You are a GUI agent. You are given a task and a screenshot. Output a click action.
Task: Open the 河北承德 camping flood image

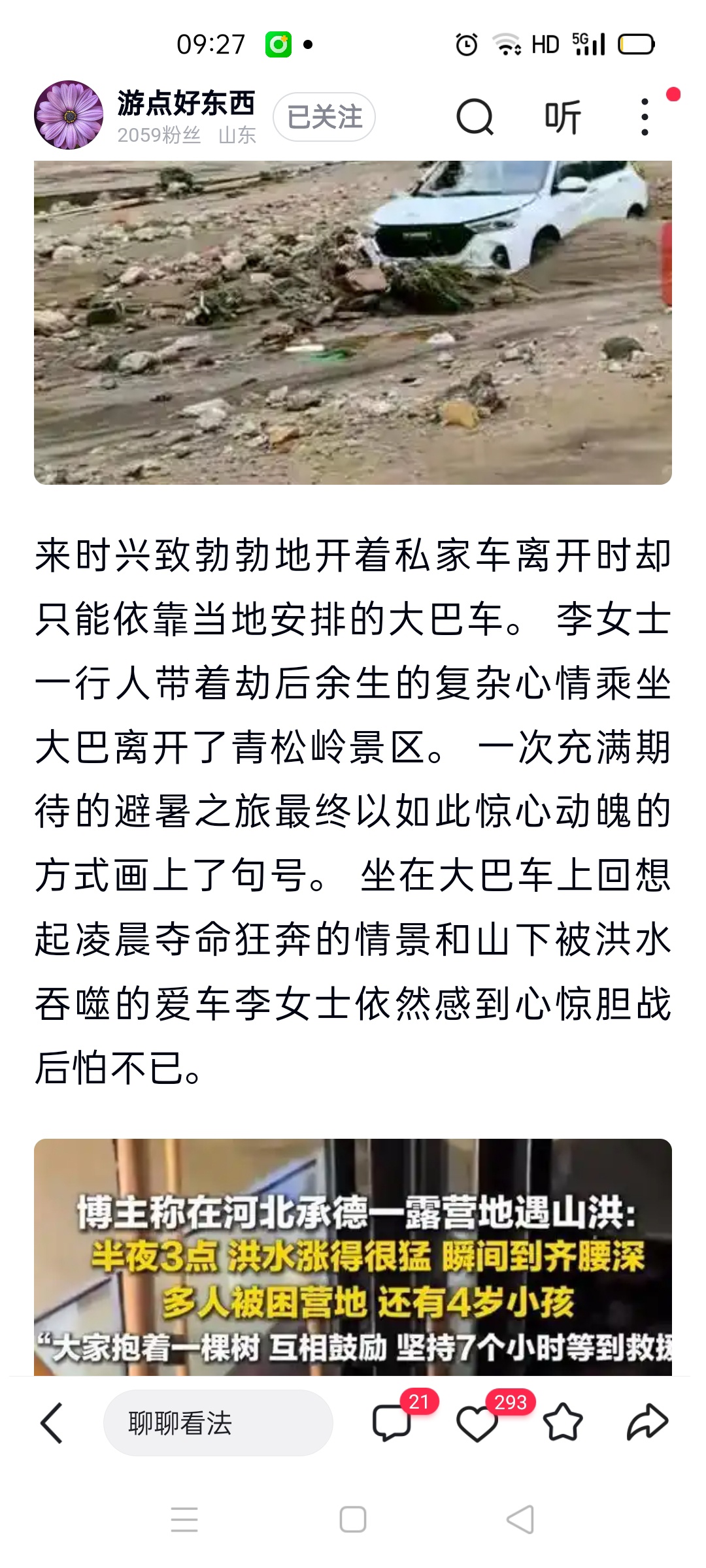point(353,1256)
